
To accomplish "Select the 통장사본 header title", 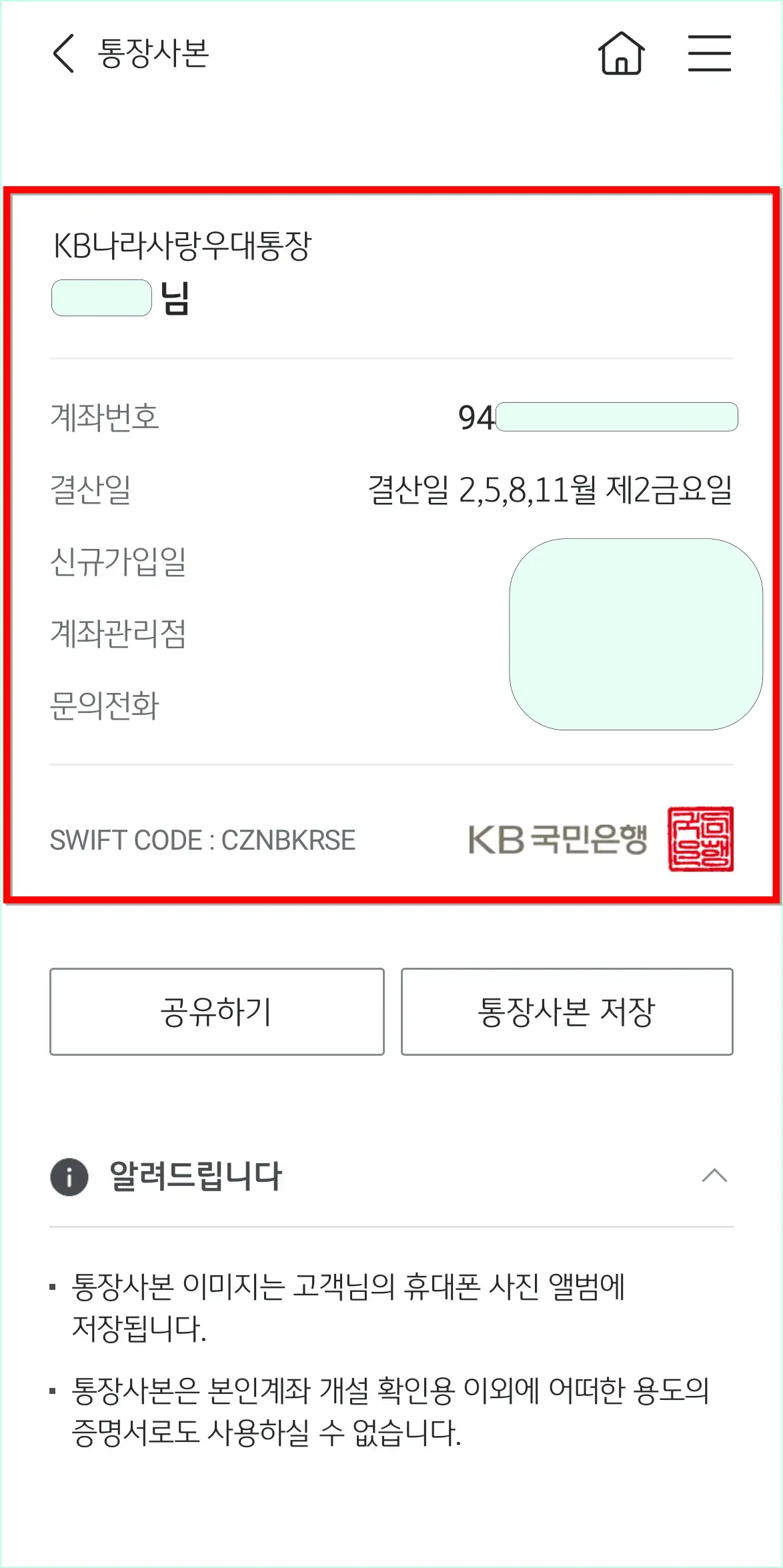I will (153, 52).
